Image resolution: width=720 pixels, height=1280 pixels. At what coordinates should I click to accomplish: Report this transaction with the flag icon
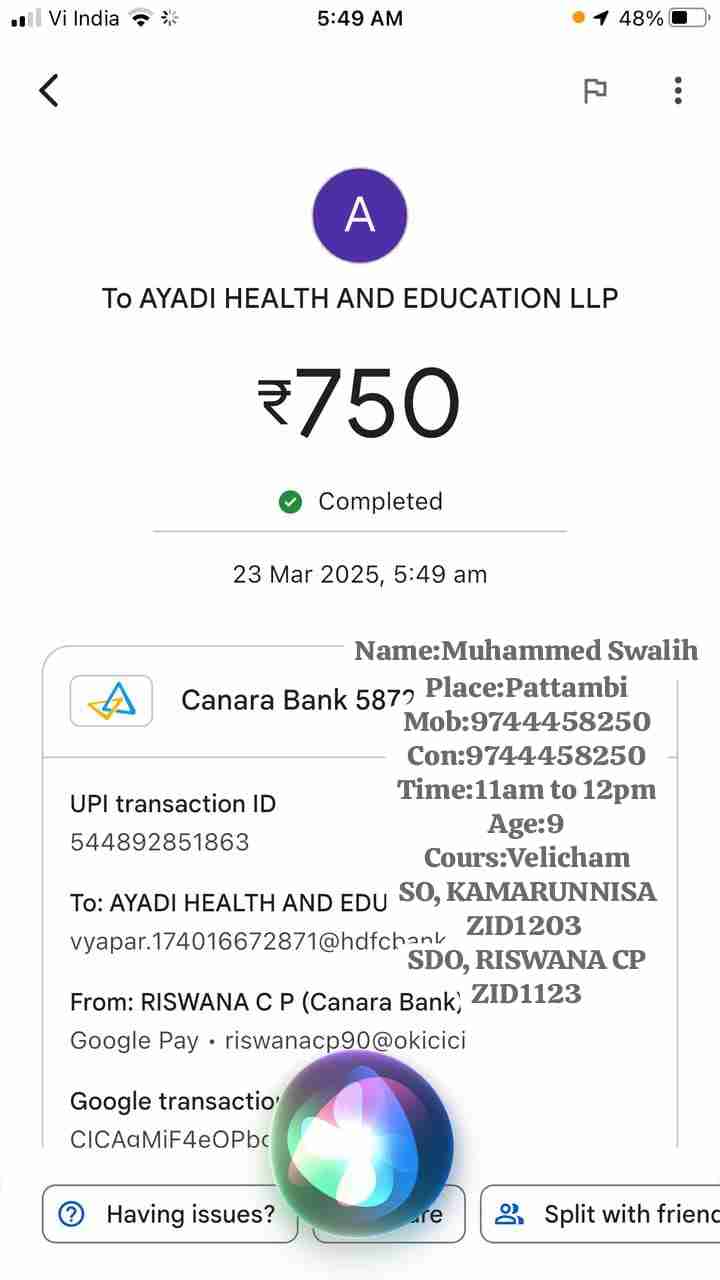595,91
